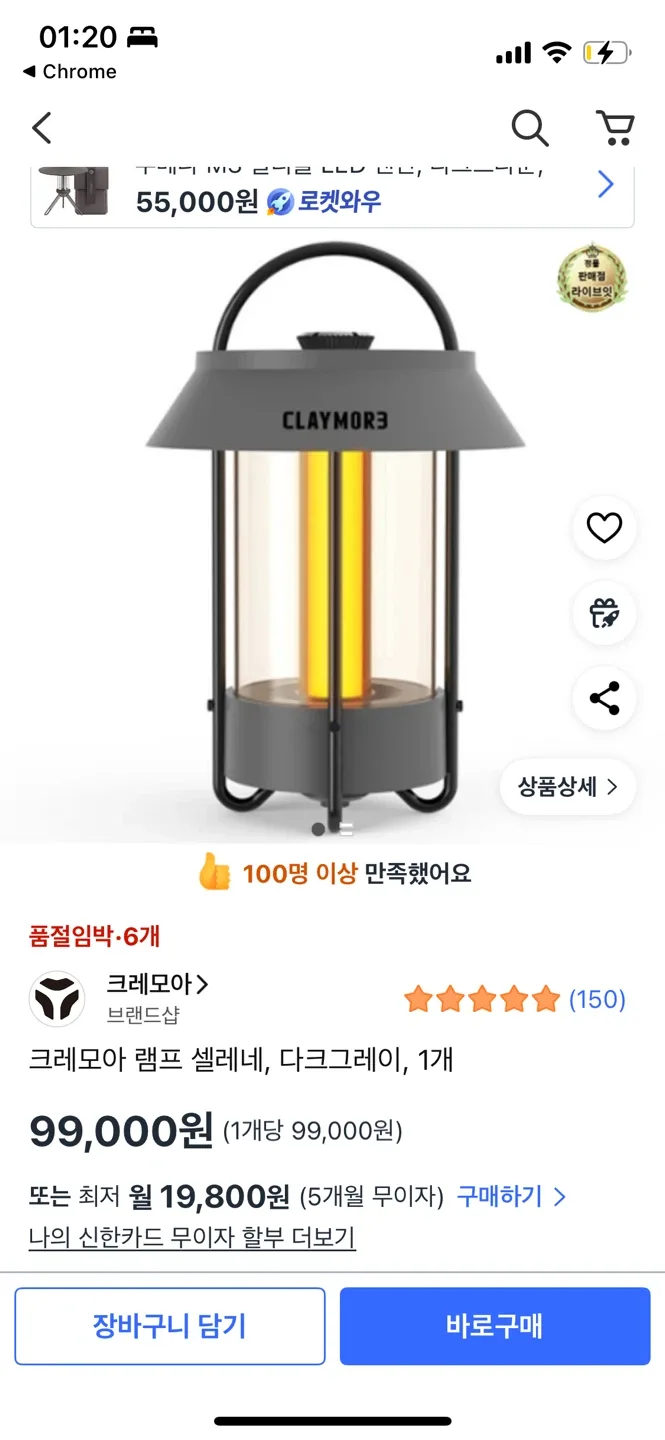Return to Chrome from the status bar
Screen dimensions: 665x1440
[x=70, y=72]
